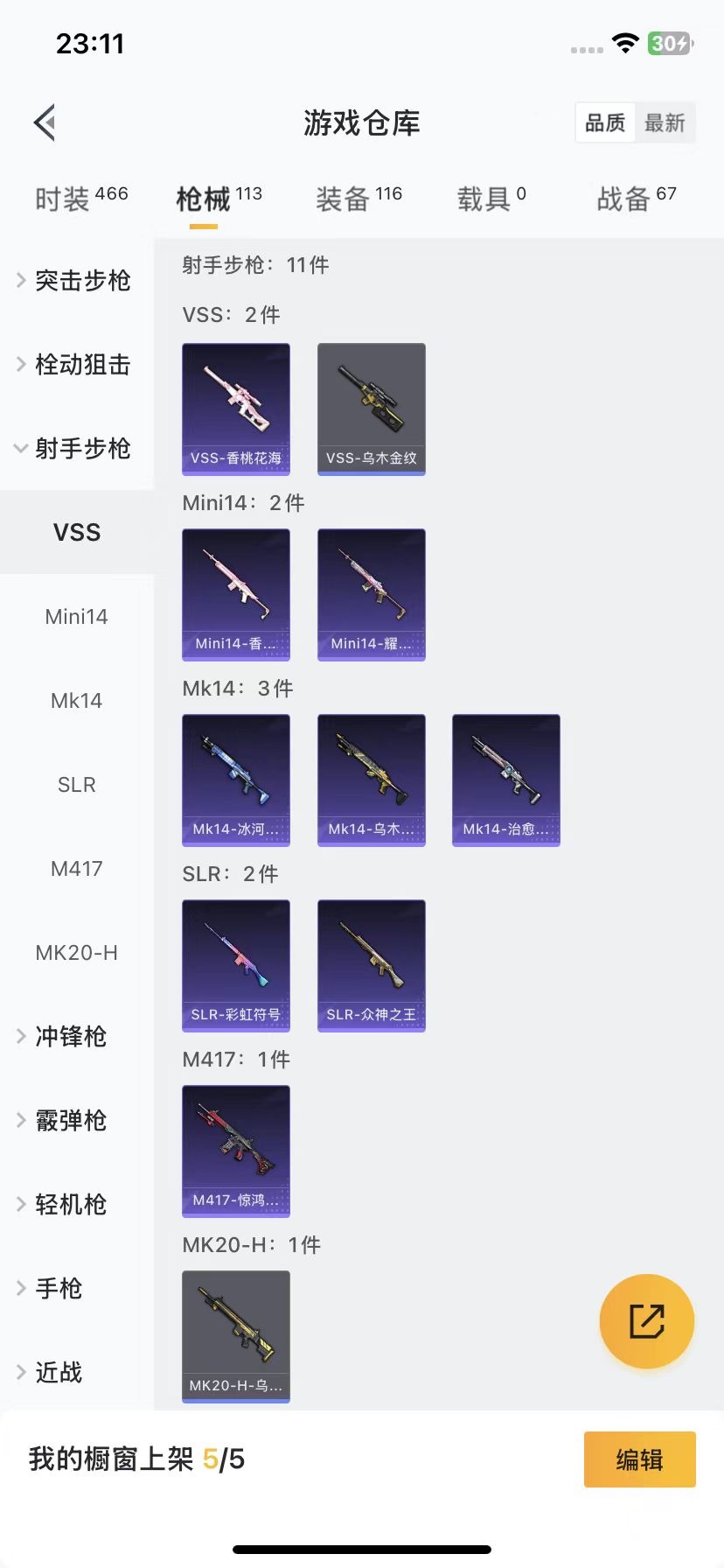Switch to the 装备 tab
The width and height of the screenshot is (724, 1568).
359,199
